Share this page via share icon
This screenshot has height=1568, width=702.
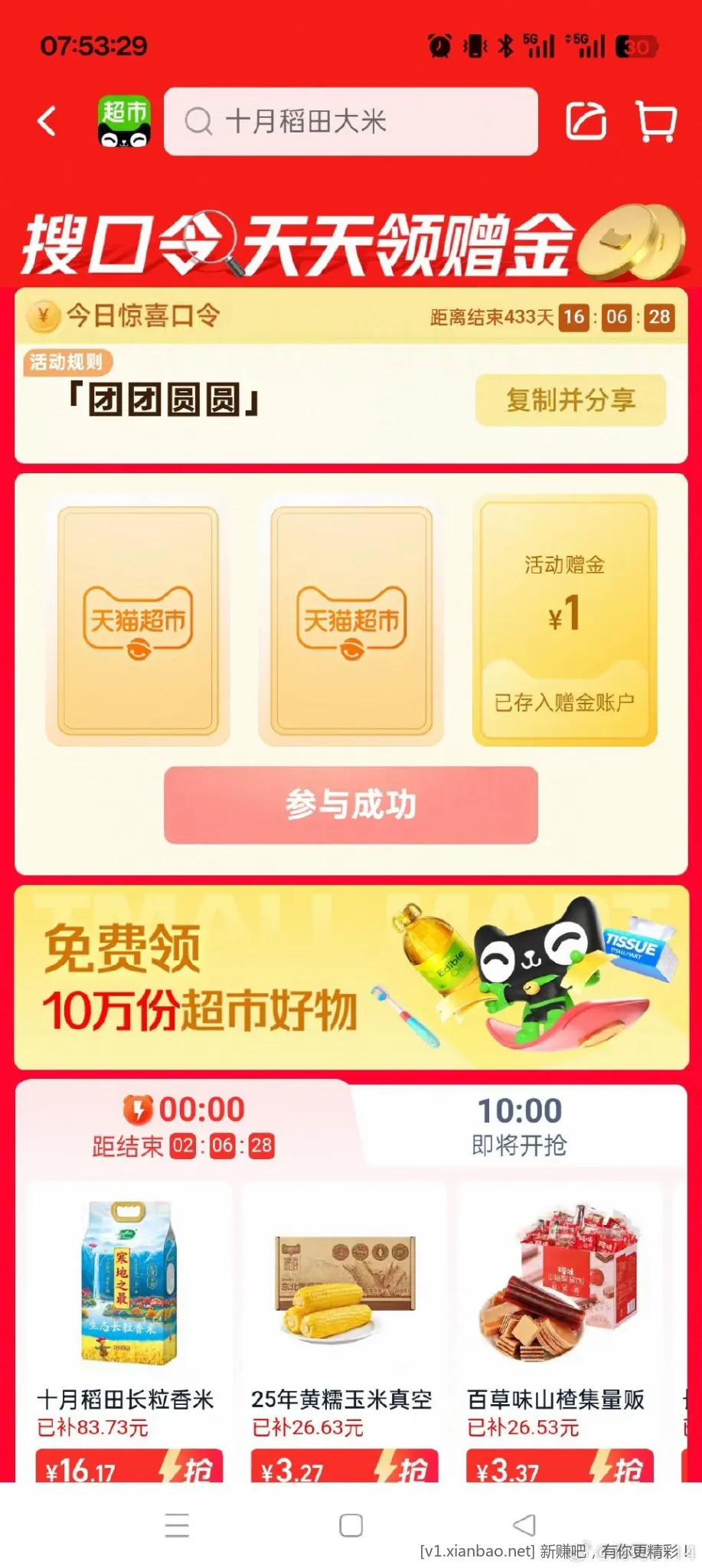tap(586, 121)
